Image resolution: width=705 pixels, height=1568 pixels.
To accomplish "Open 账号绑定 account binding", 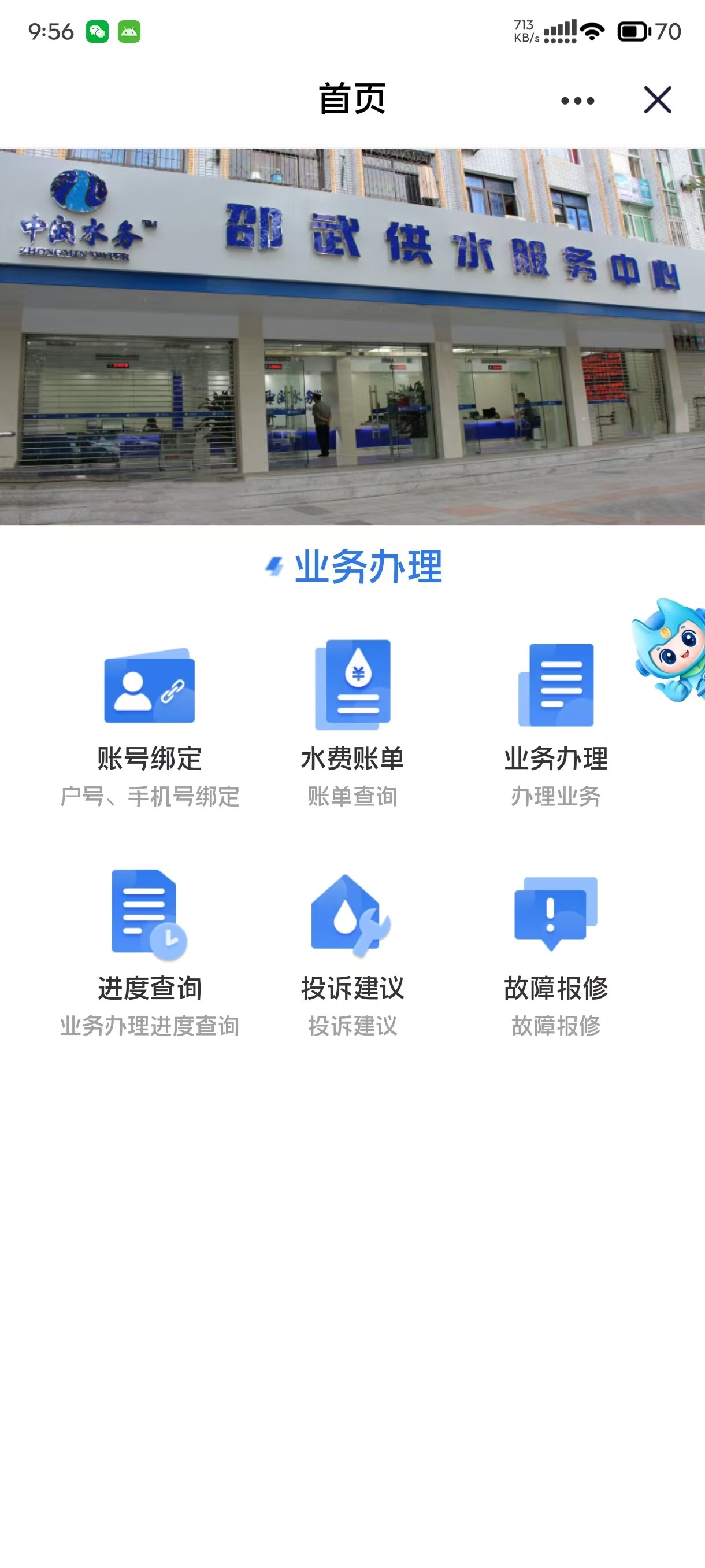I will 150,723.
